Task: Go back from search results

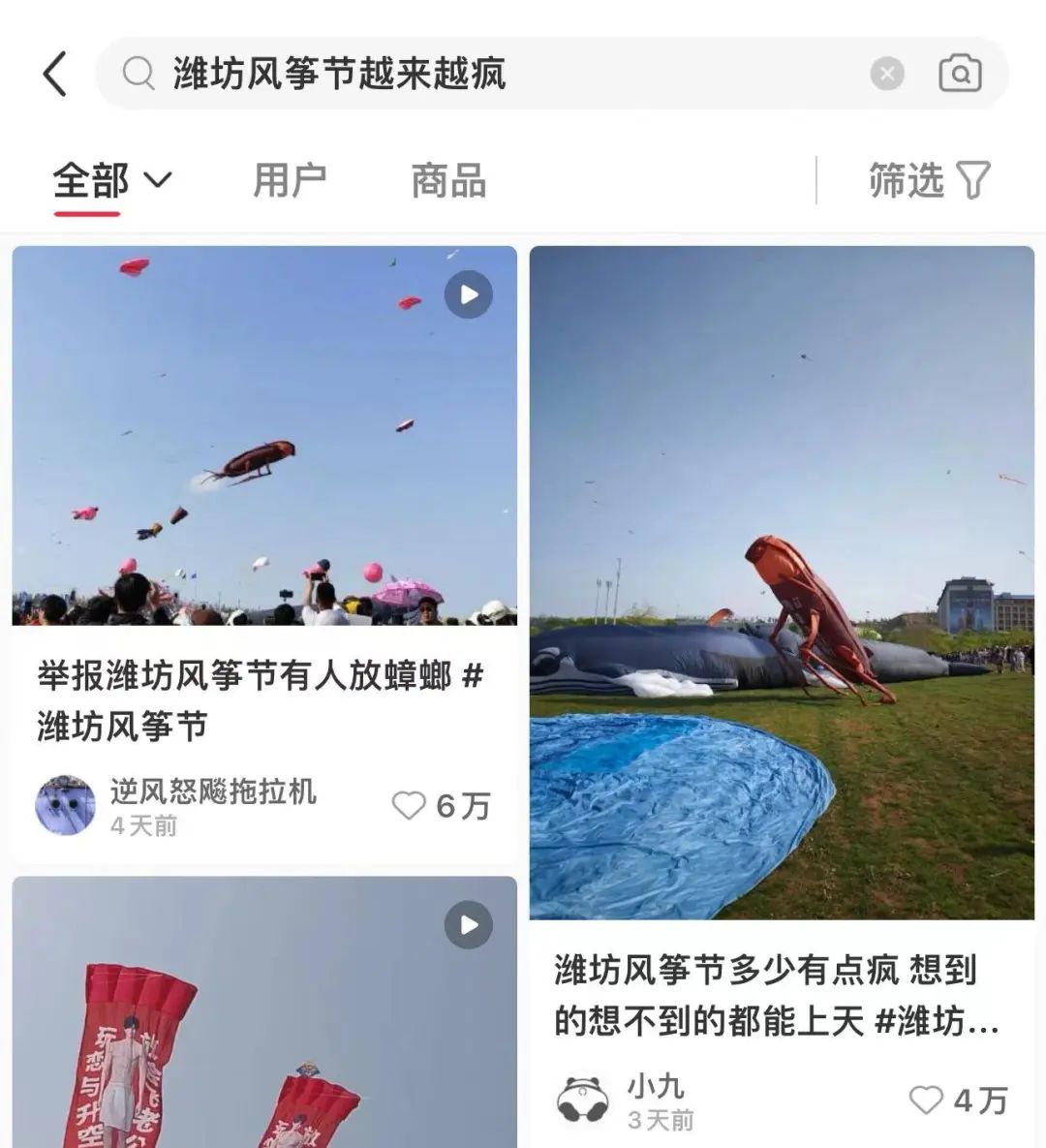Action: point(55,74)
